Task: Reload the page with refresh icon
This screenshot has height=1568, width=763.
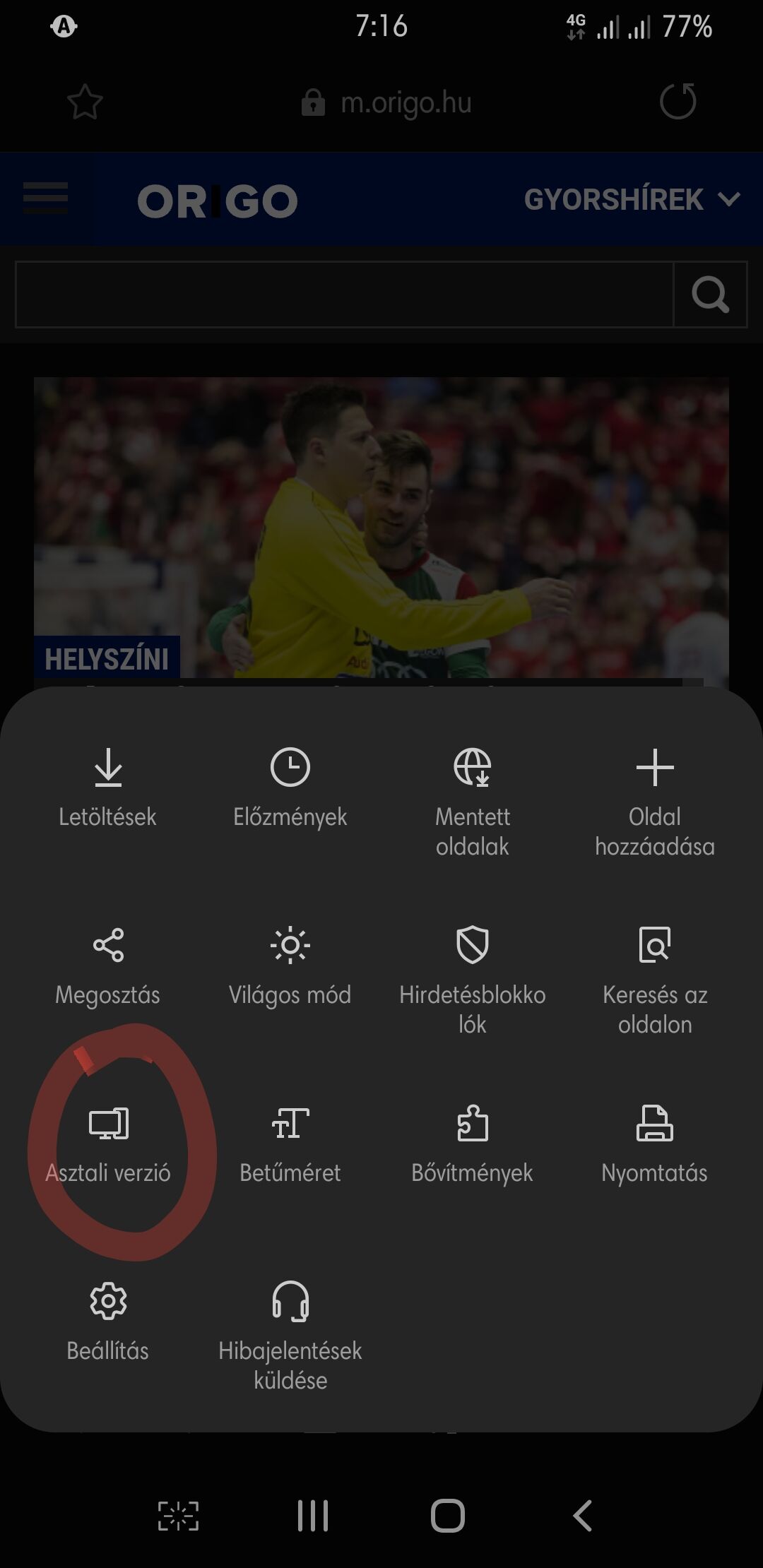Action: click(x=678, y=101)
